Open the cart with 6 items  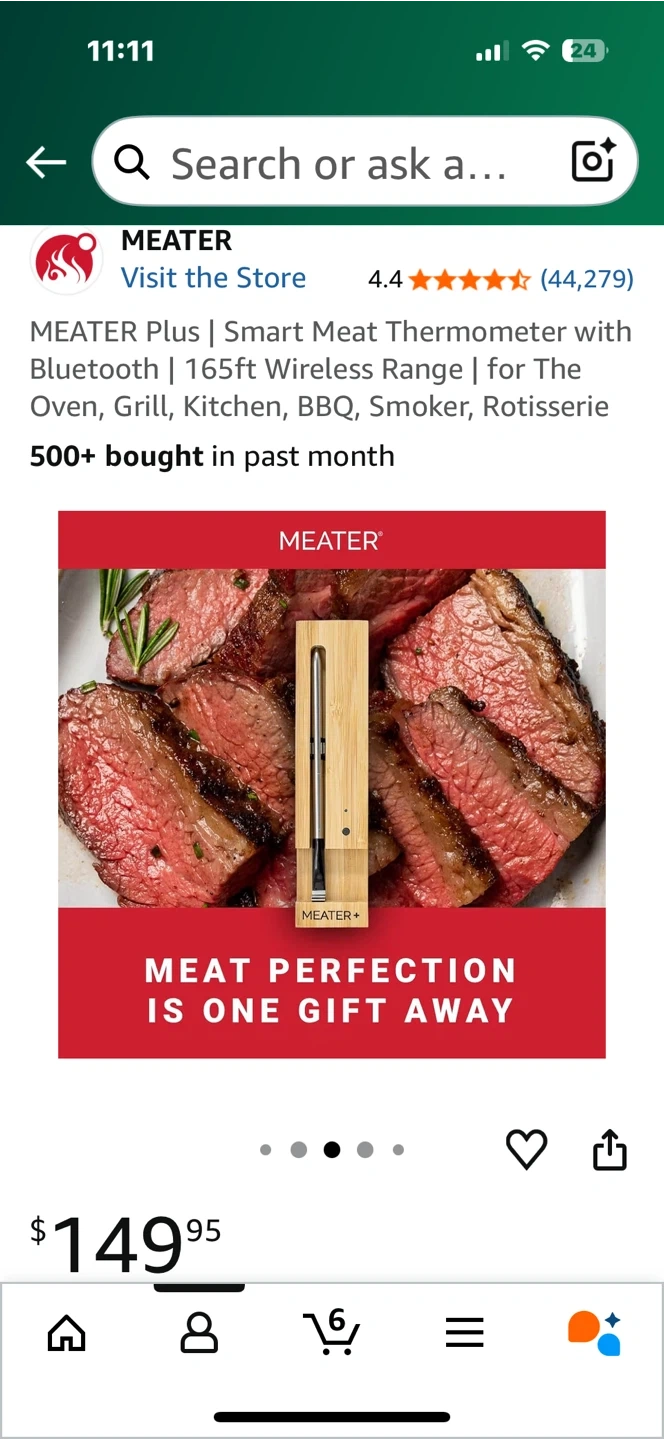(331, 1331)
